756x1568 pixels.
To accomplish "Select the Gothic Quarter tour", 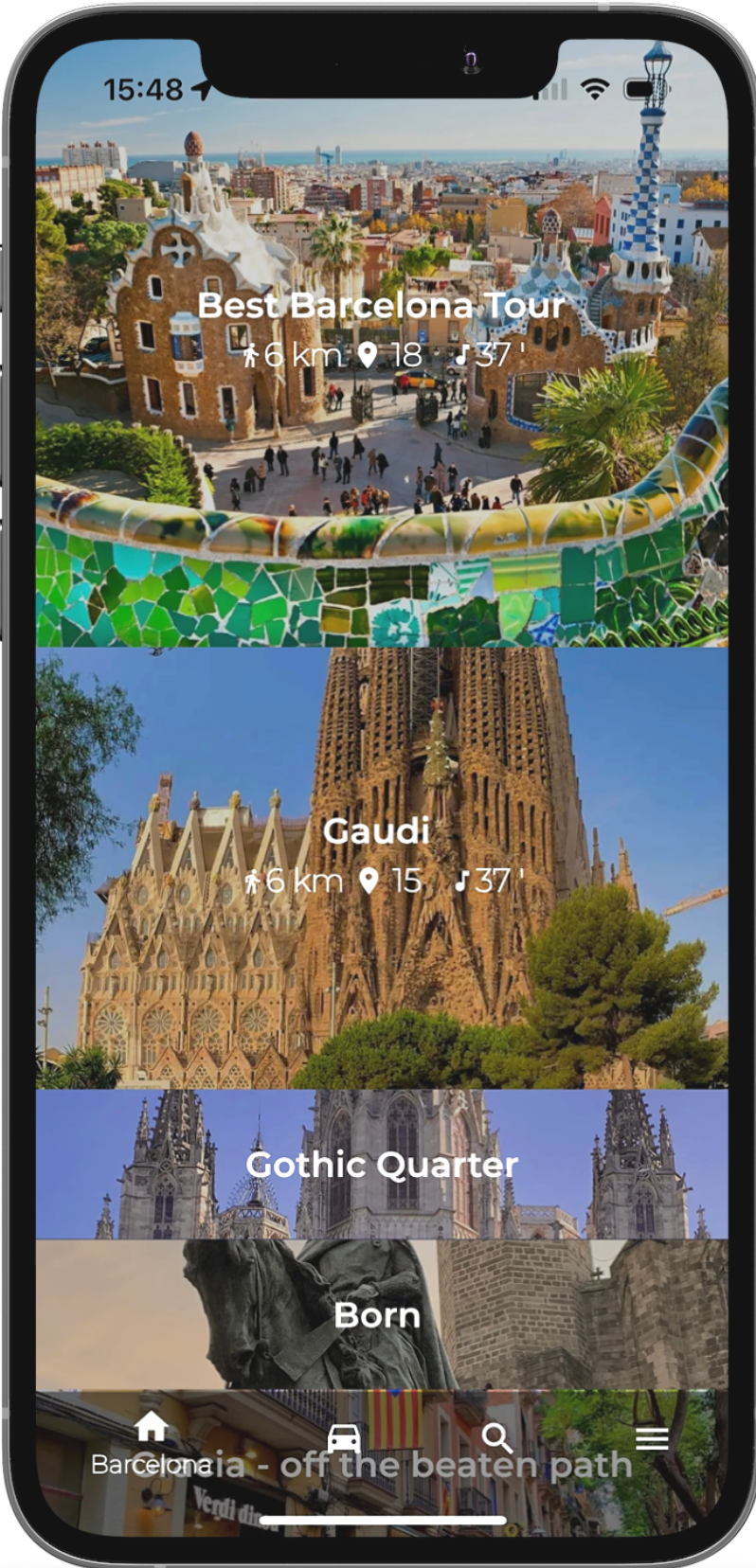I will tap(382, 1164).
